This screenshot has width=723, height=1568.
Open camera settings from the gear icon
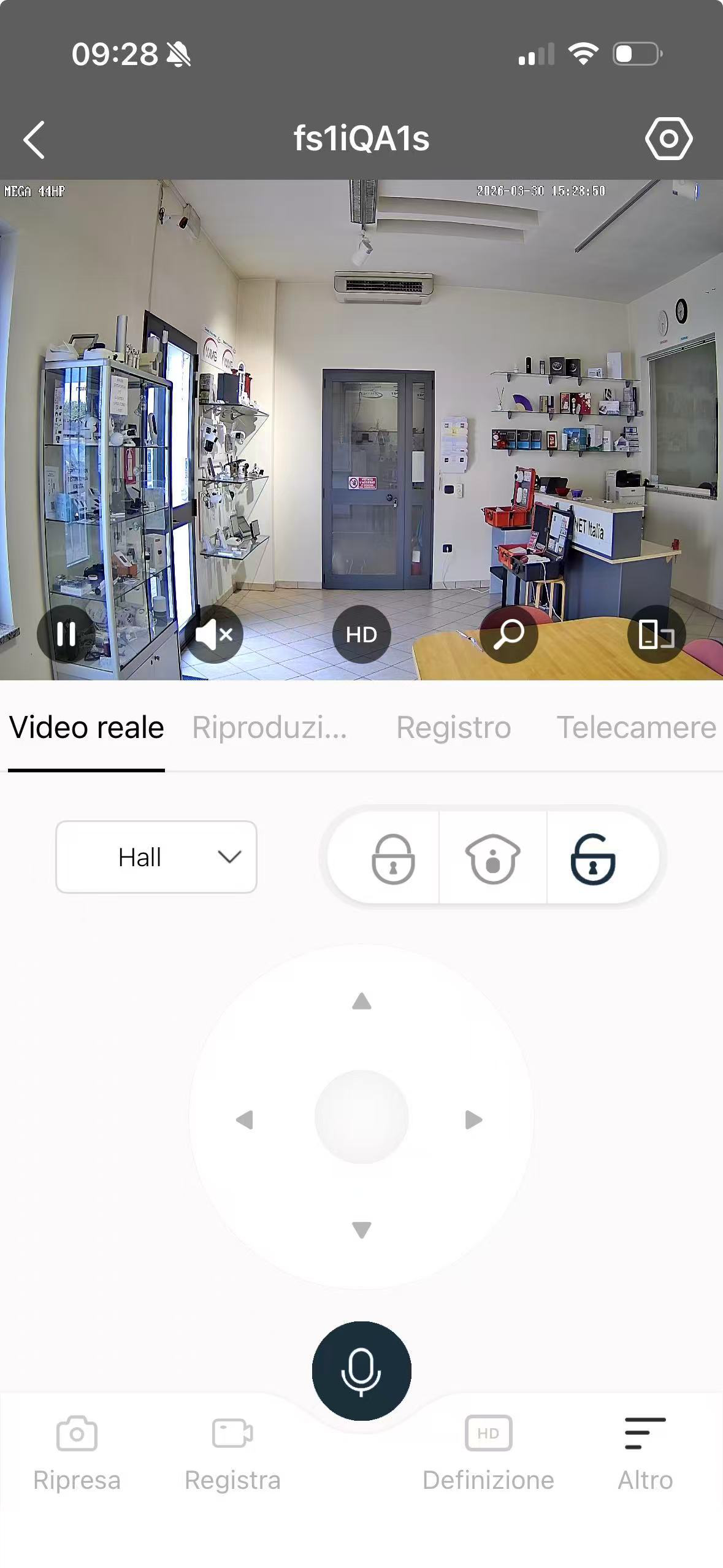pyautogui.click(x=668, y=139)
